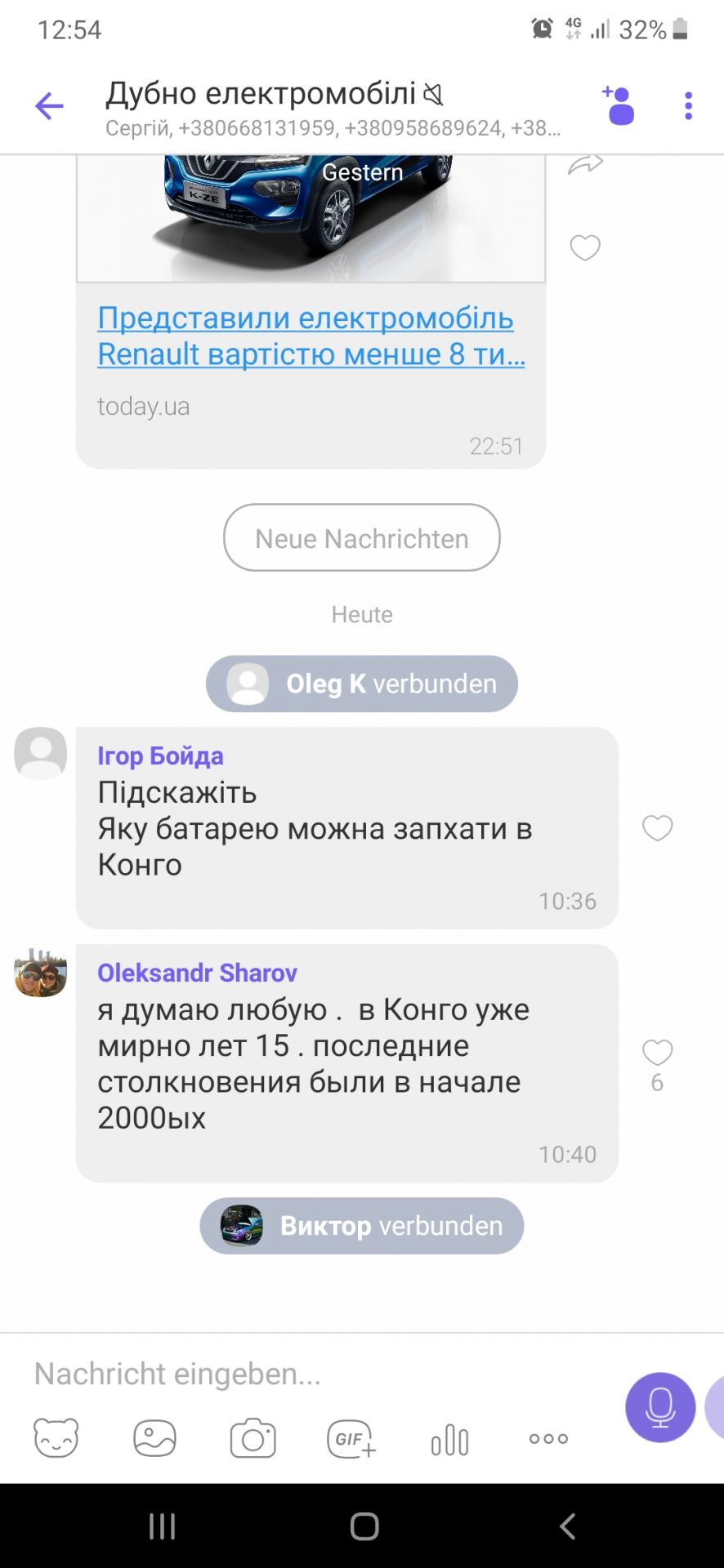Screen dimensions: 724x1568
Task: Open more attachment options
Action: point(548,1438)
